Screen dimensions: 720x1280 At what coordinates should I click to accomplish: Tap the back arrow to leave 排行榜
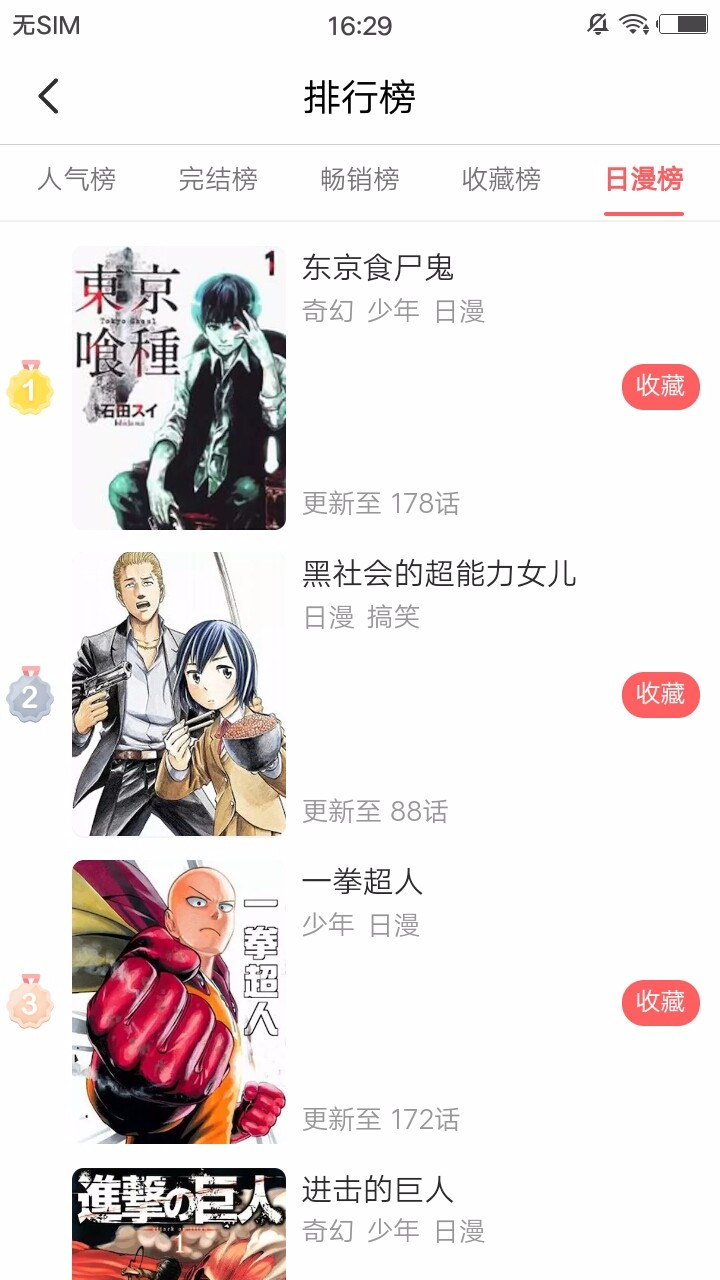(x=47, y=97)
